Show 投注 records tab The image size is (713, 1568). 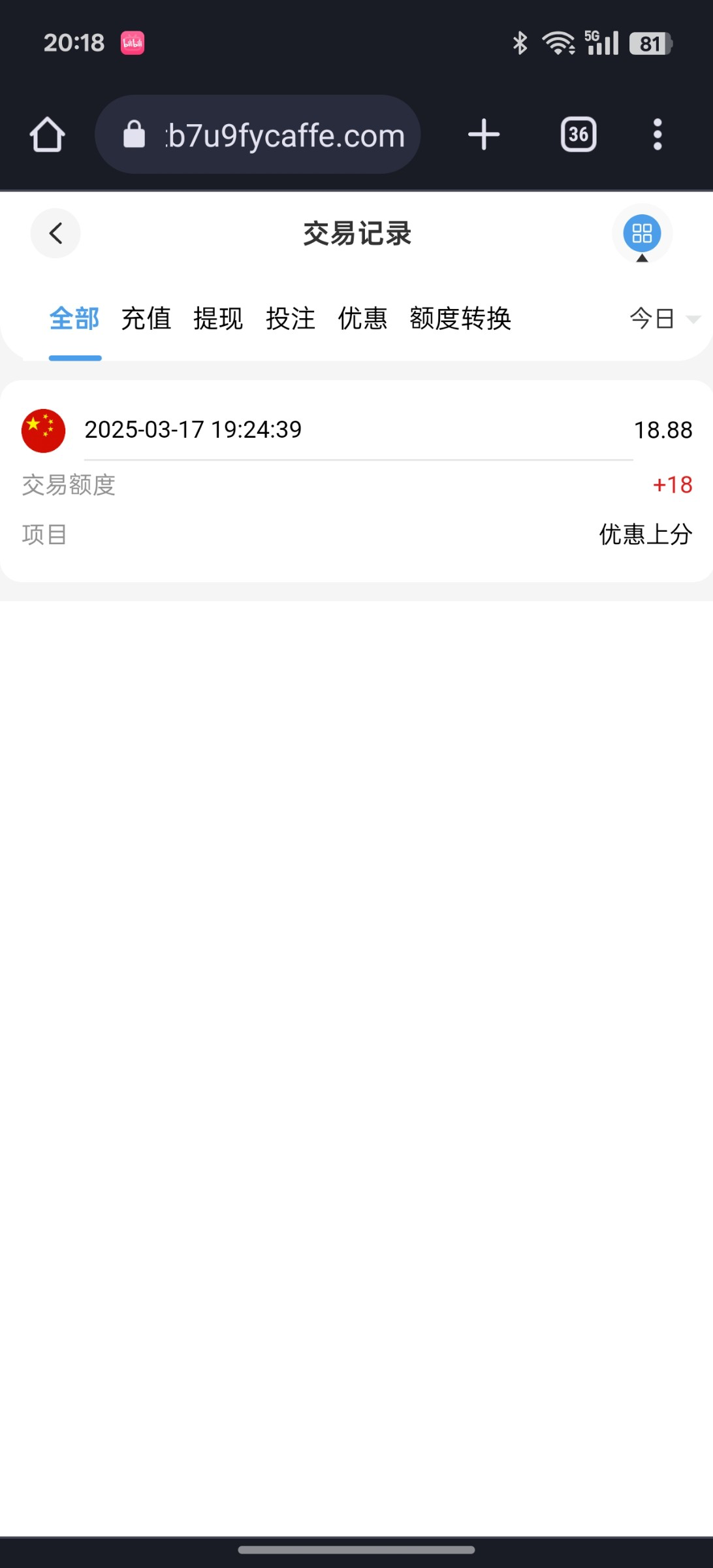(291, 319)
